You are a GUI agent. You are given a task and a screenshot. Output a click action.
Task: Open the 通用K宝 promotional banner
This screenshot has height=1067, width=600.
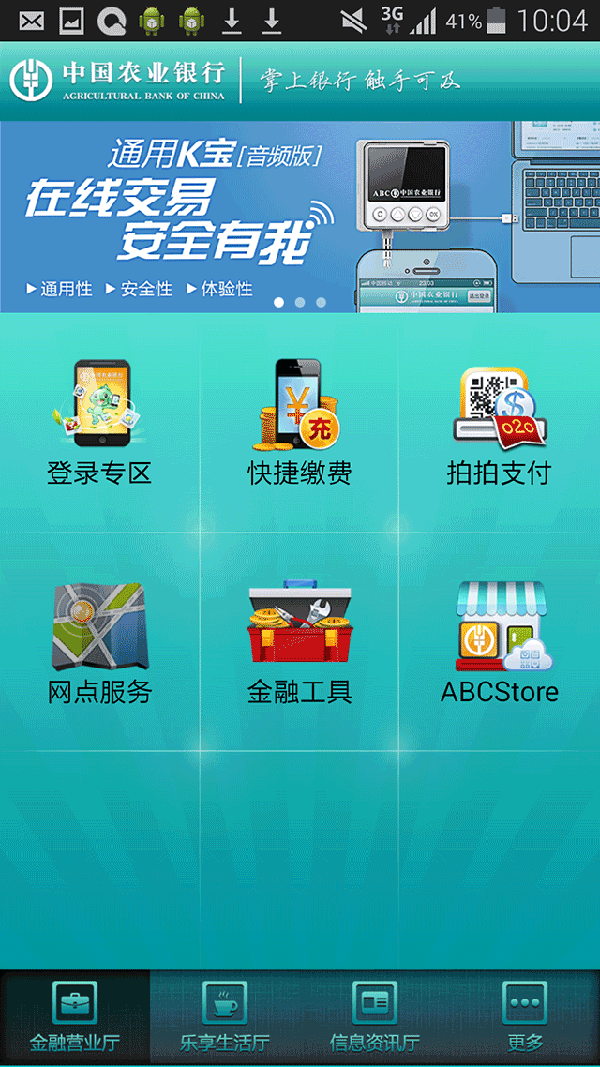pyautogui.click(x=300, y=216)
